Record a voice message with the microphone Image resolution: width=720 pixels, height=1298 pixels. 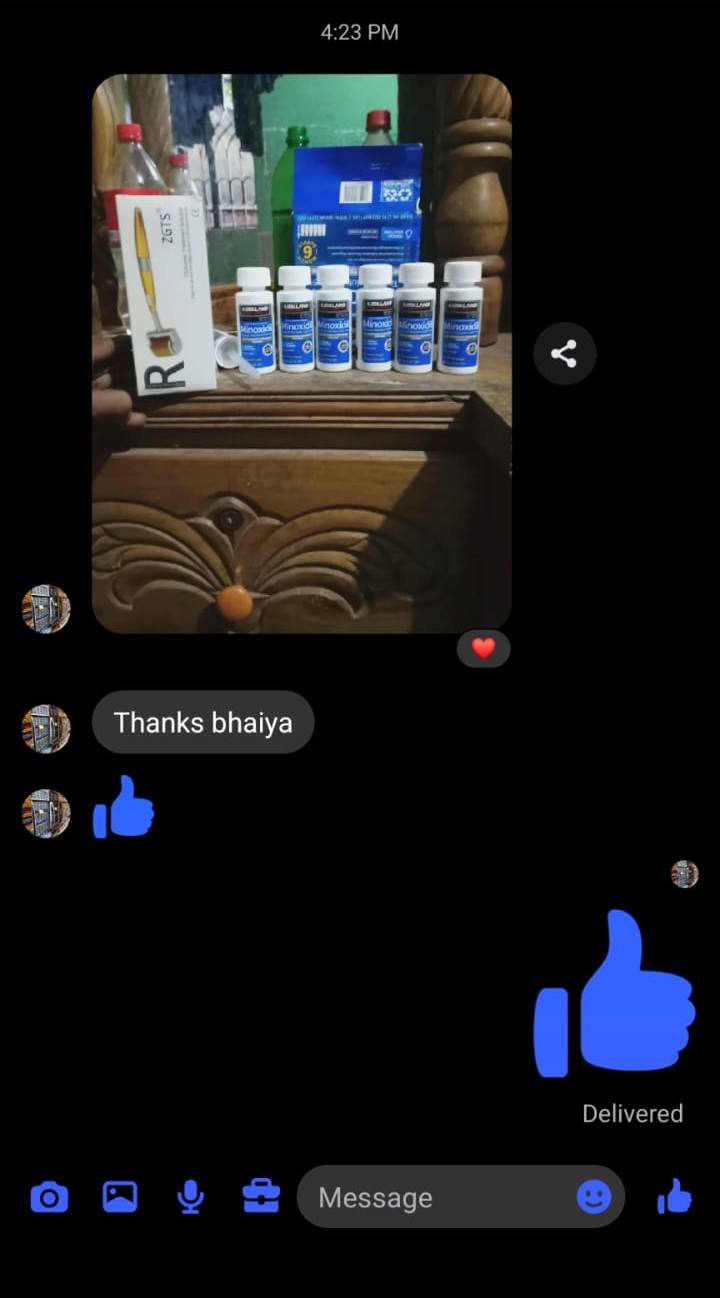pyautogui.click(x=190, y=1197)
